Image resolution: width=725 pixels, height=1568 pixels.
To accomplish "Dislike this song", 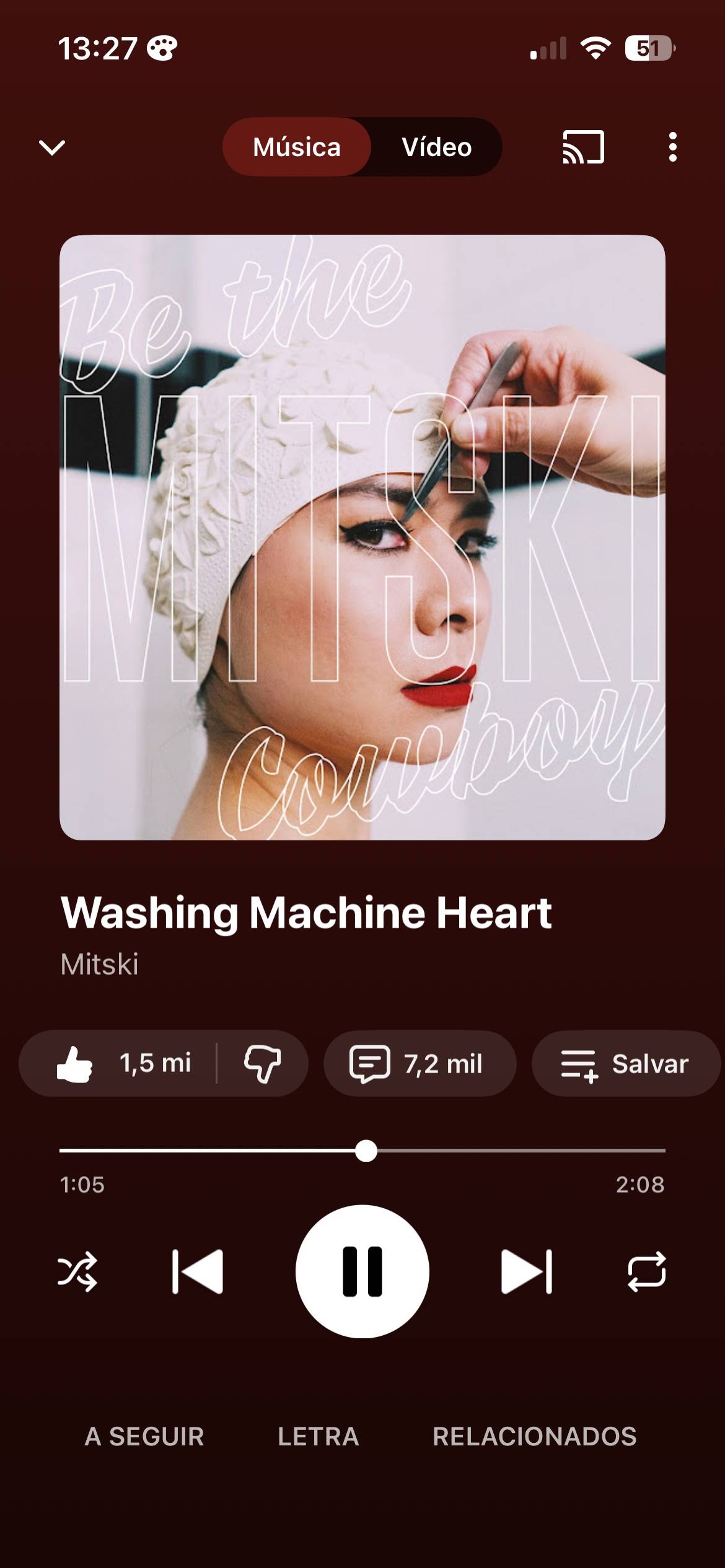I will (262, 1063).
